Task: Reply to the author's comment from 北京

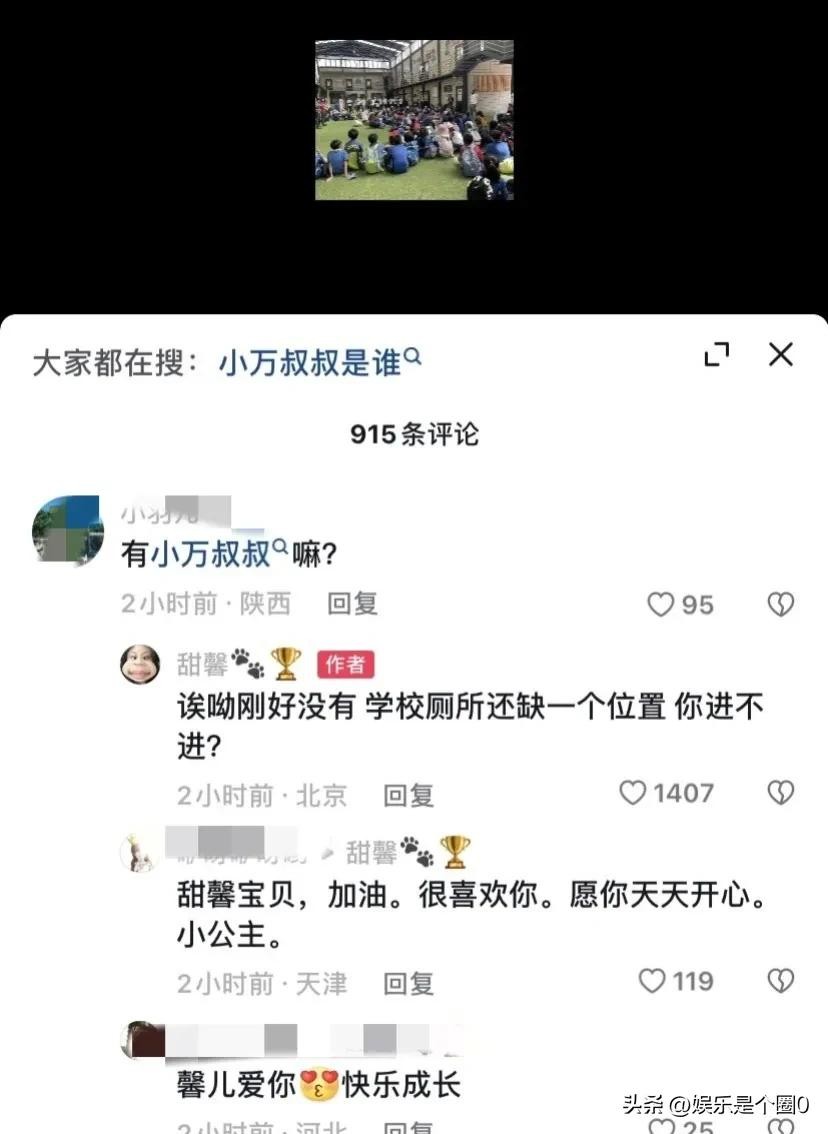Action: [408, 795]
